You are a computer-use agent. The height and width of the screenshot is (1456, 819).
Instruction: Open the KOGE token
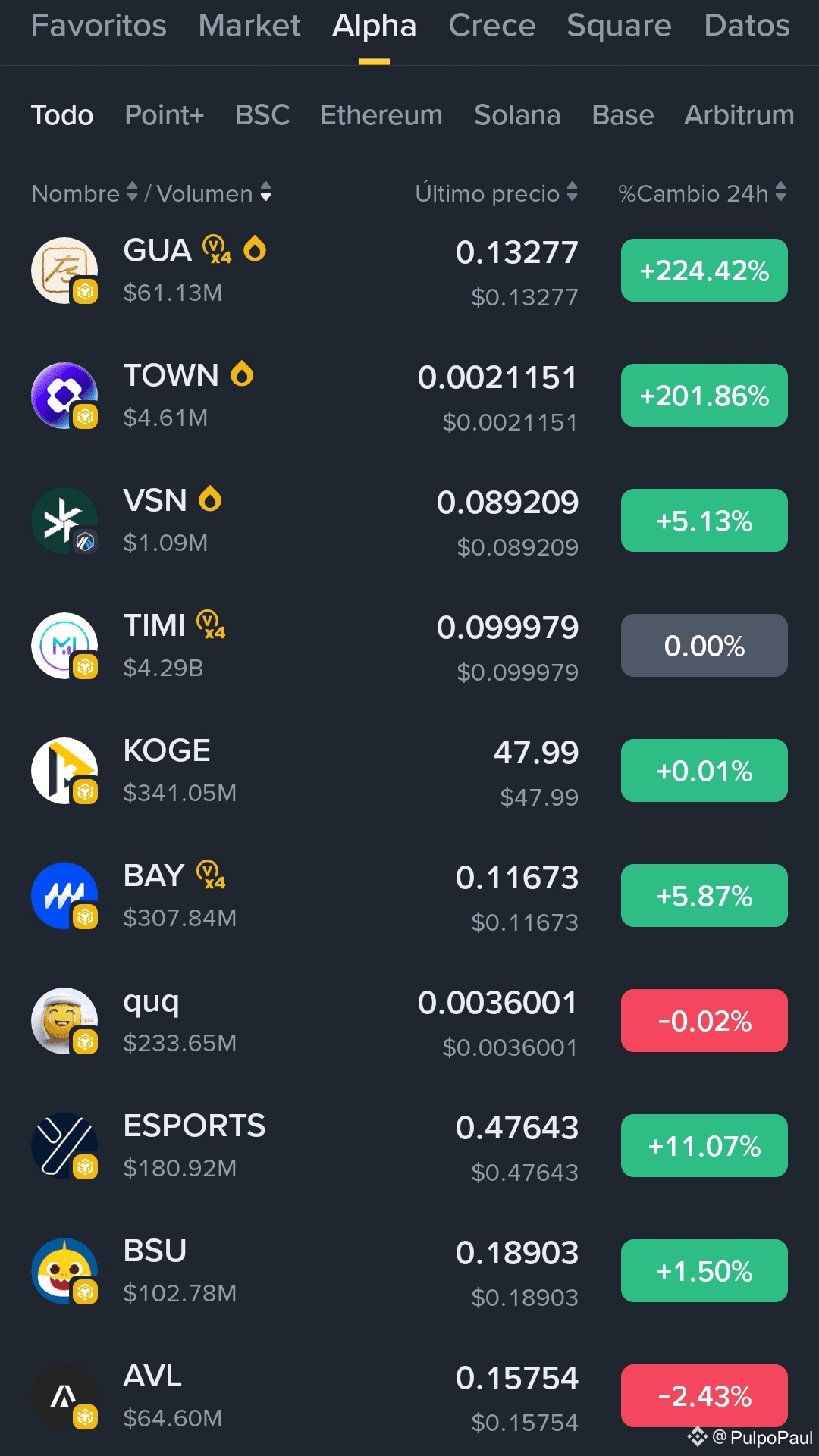click(303, 771)
